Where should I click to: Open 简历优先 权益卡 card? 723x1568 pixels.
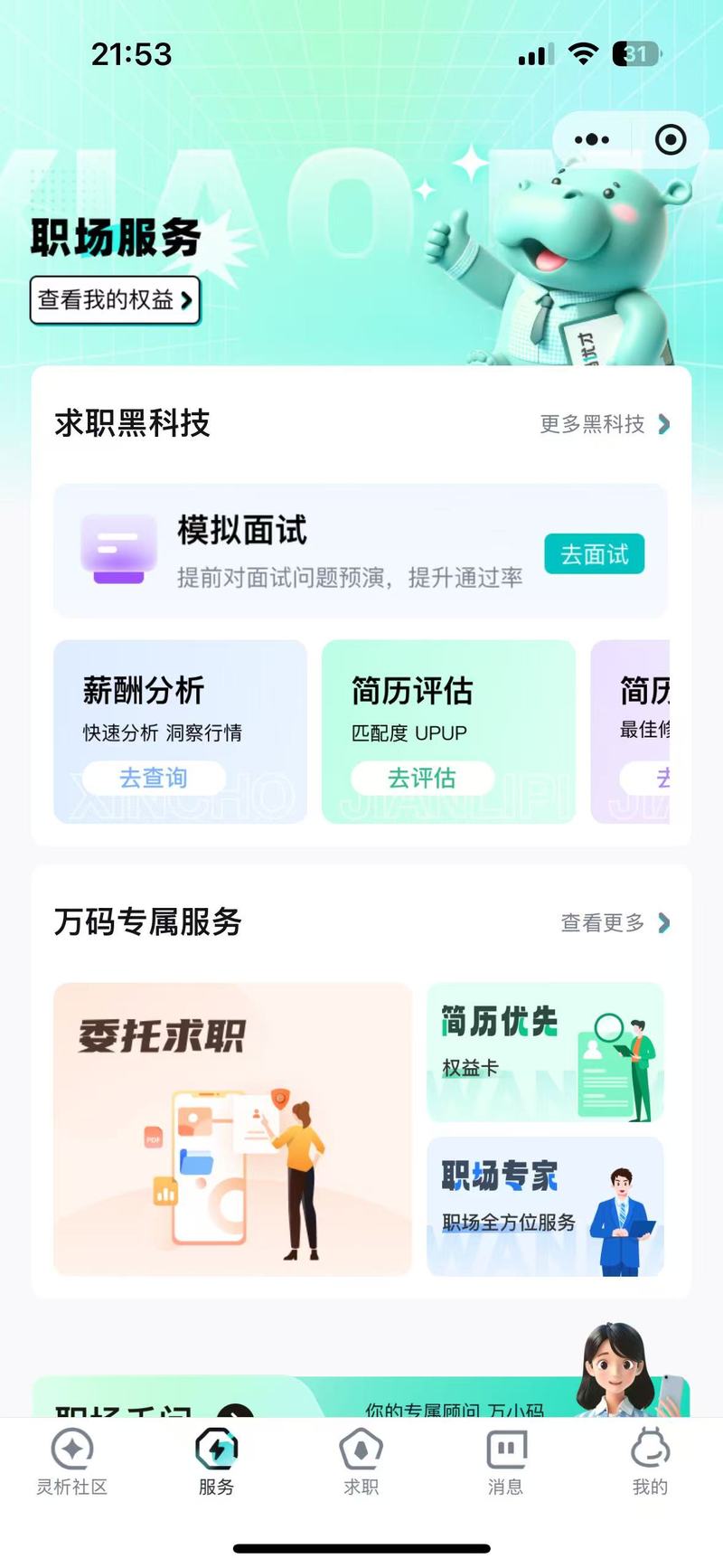coord(545,1052)
